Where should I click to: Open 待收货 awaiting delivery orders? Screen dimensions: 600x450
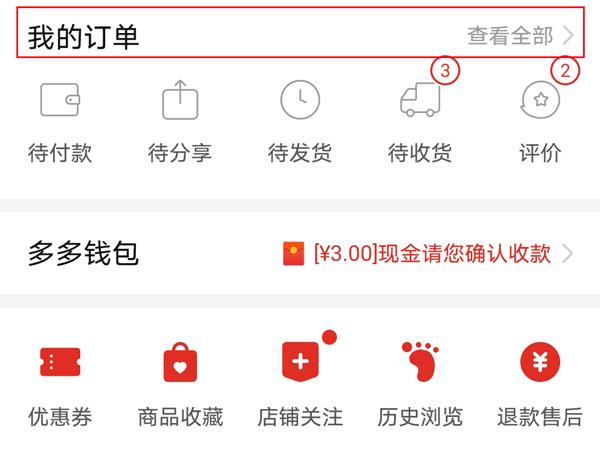tap(420, 122)
